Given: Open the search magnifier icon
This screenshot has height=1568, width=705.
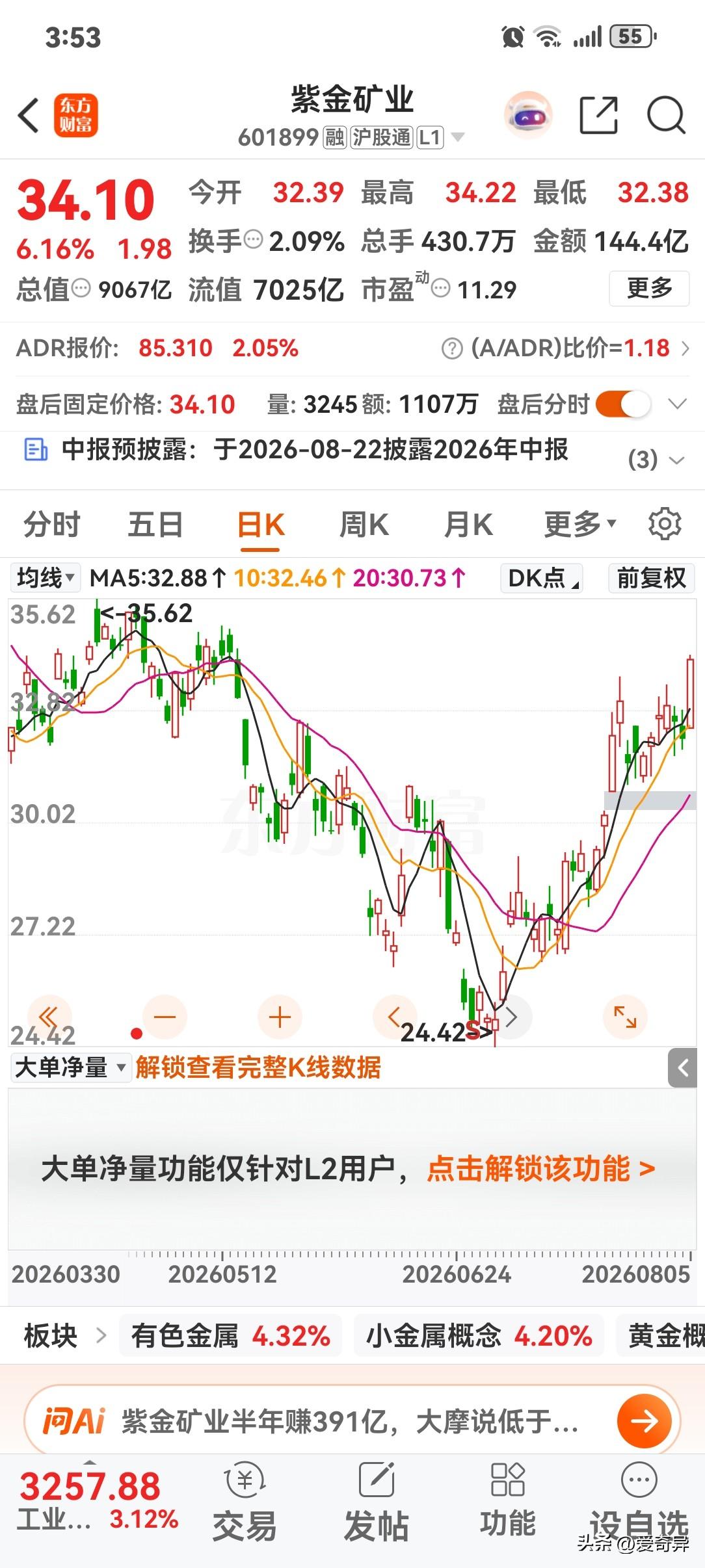Looking at the screenshot, I should pos(666,115).
